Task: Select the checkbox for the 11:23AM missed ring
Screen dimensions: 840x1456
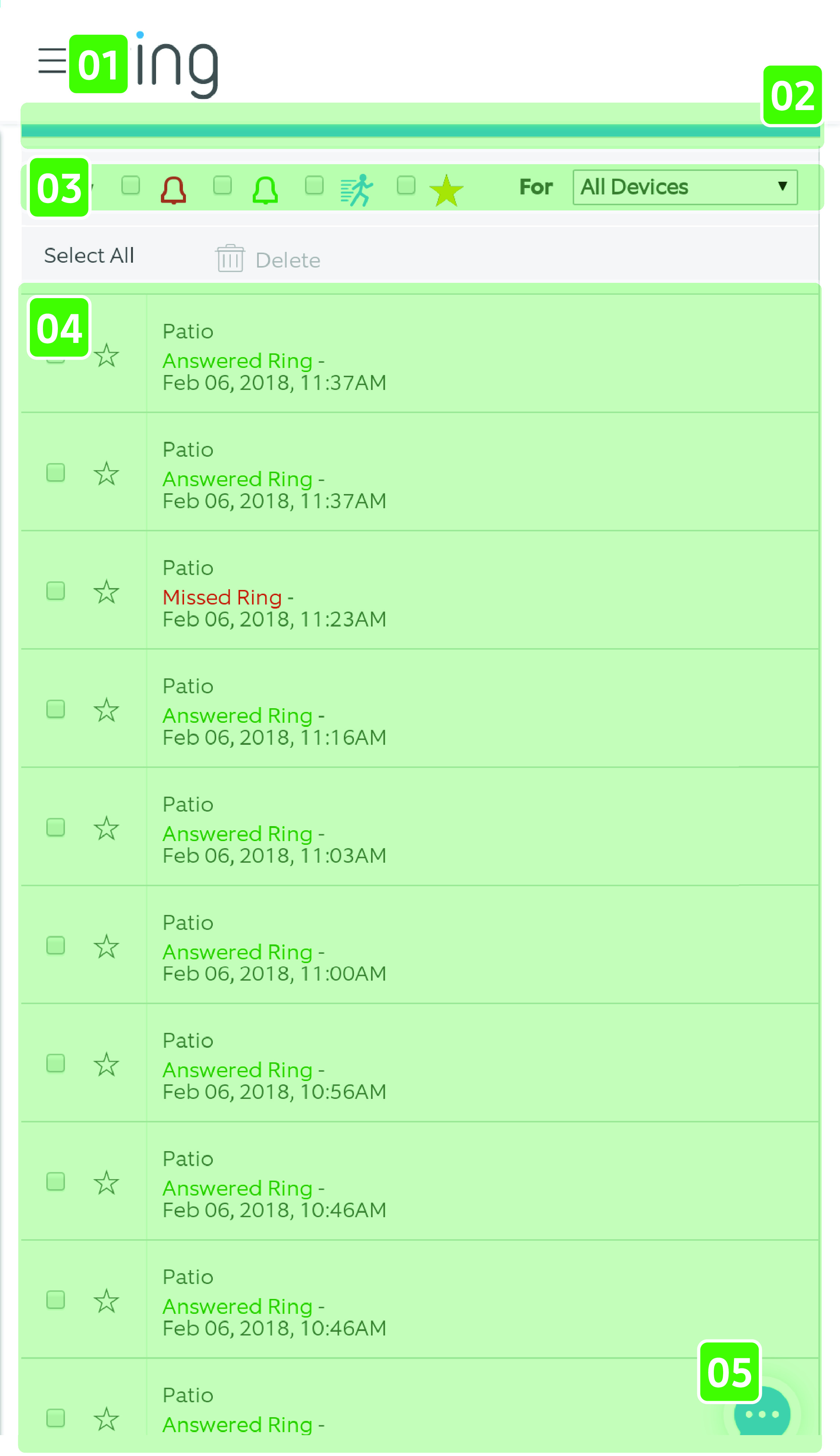Action: click(55, 591)
